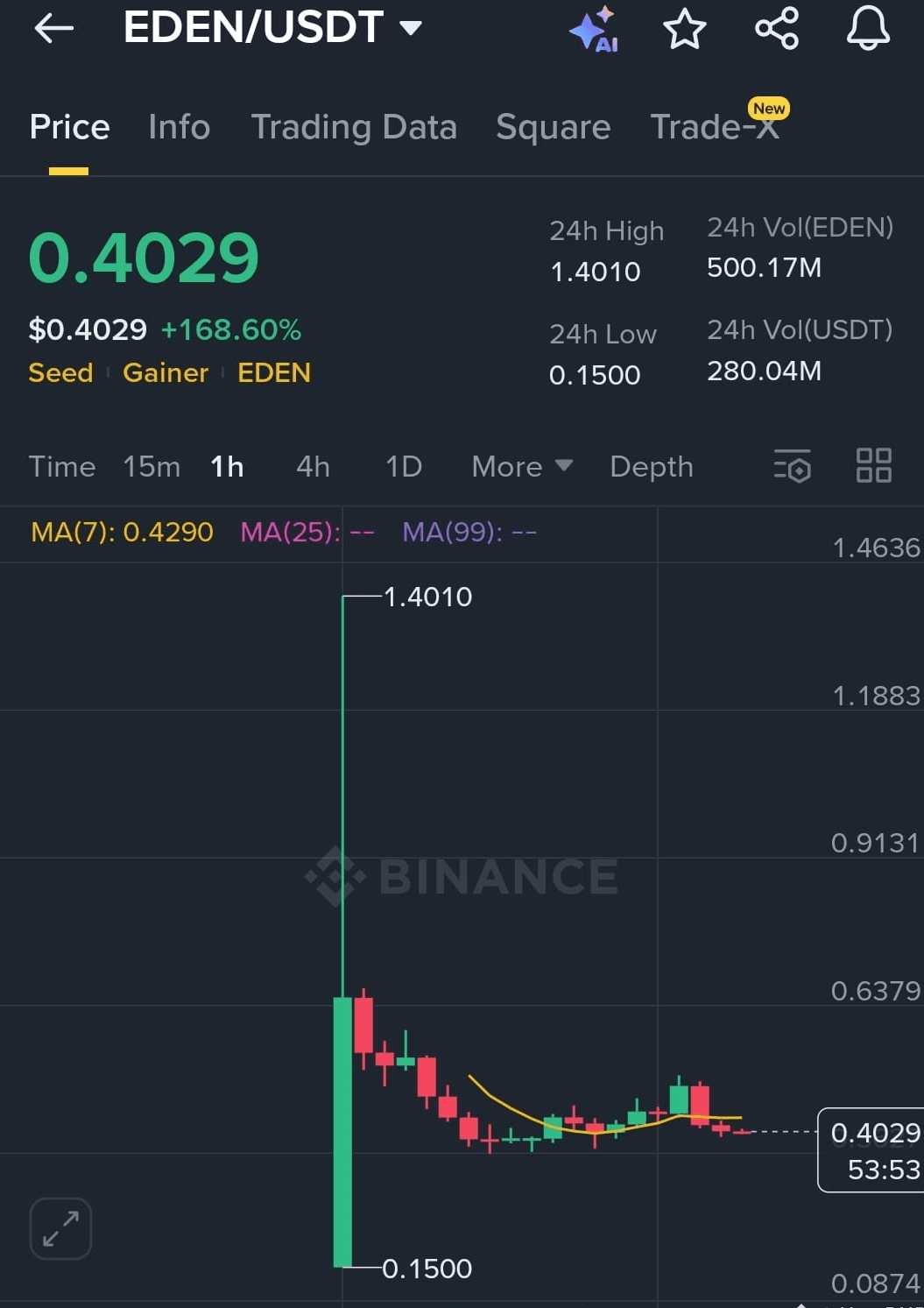
Task: Open the AI analysis sparkle icon
Action: coord(594,31)
